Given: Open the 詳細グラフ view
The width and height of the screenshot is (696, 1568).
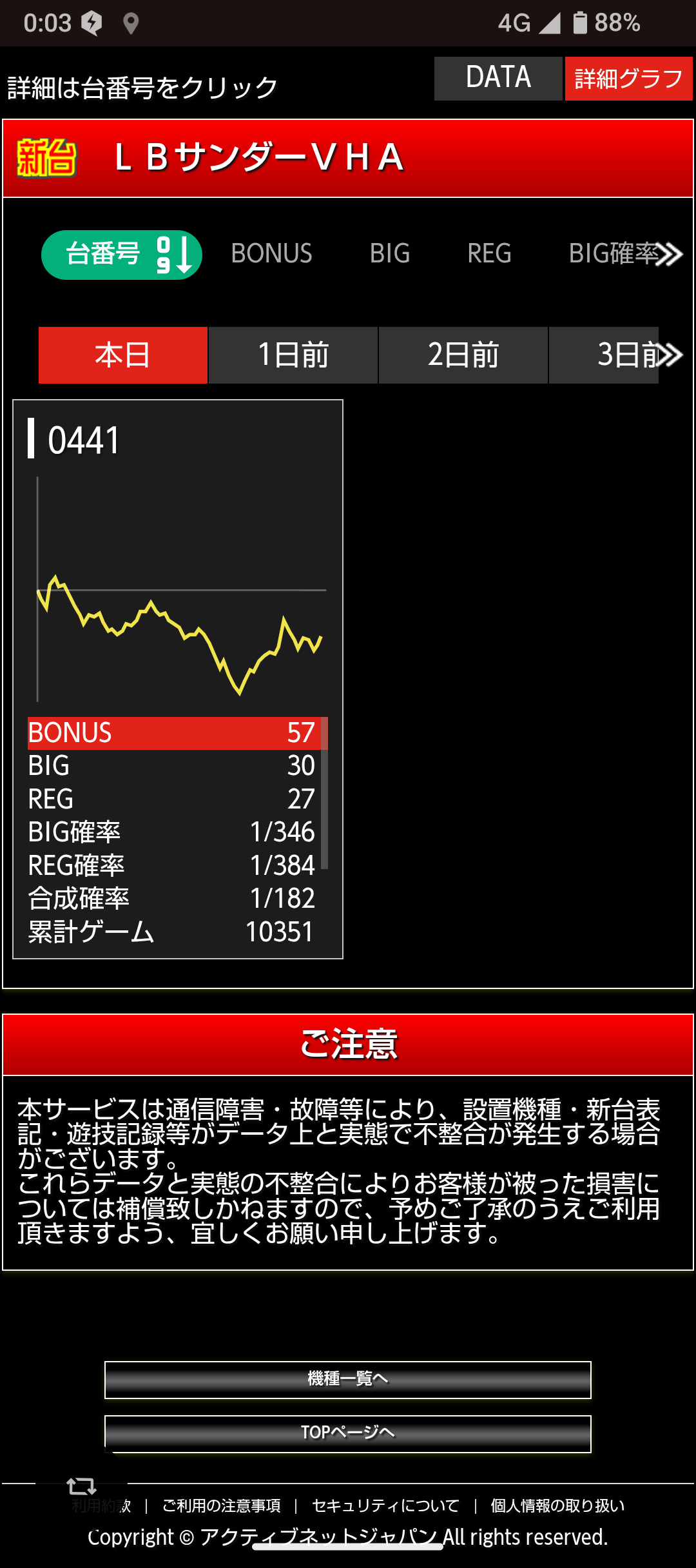Looking at the screenshot, I should pos(628,78).
